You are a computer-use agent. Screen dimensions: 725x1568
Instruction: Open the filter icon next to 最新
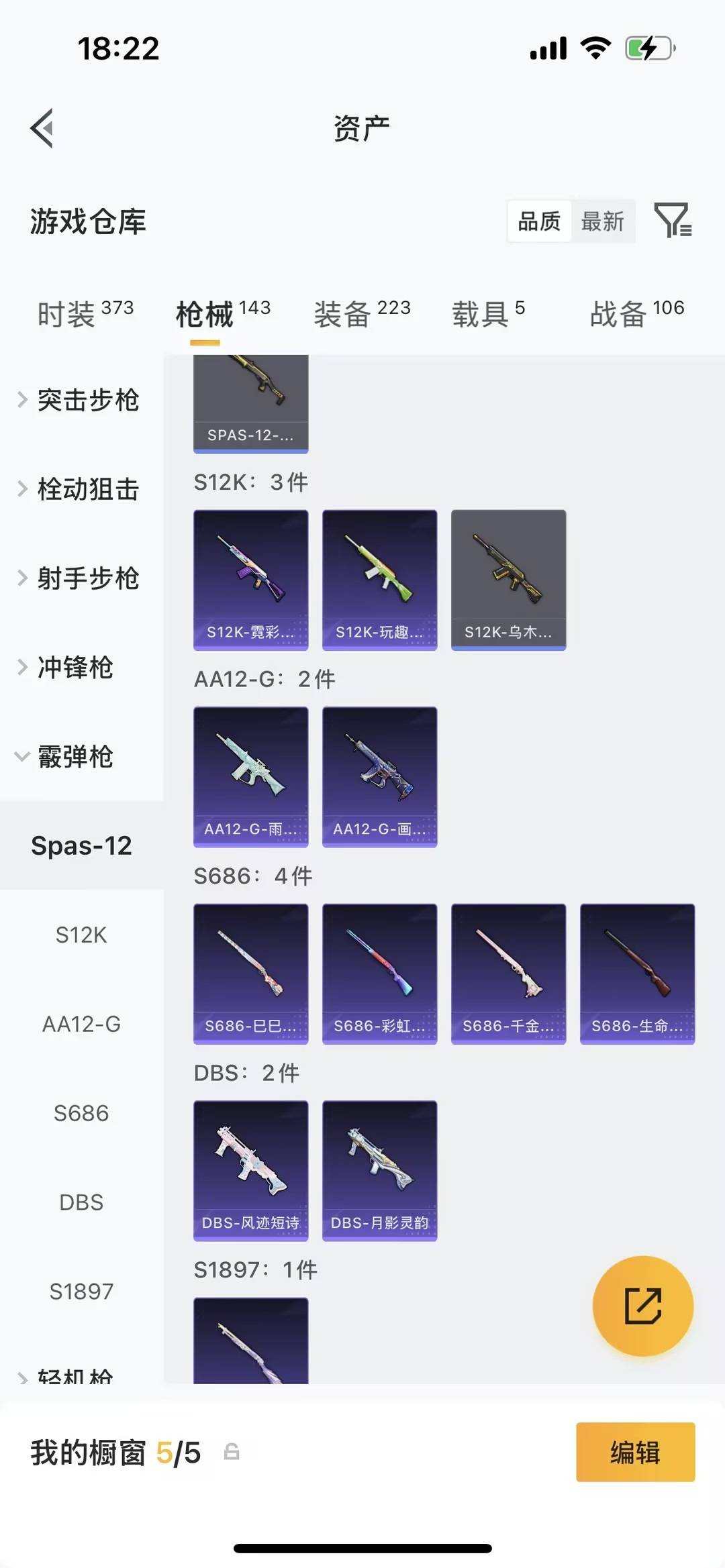point(674,220)
